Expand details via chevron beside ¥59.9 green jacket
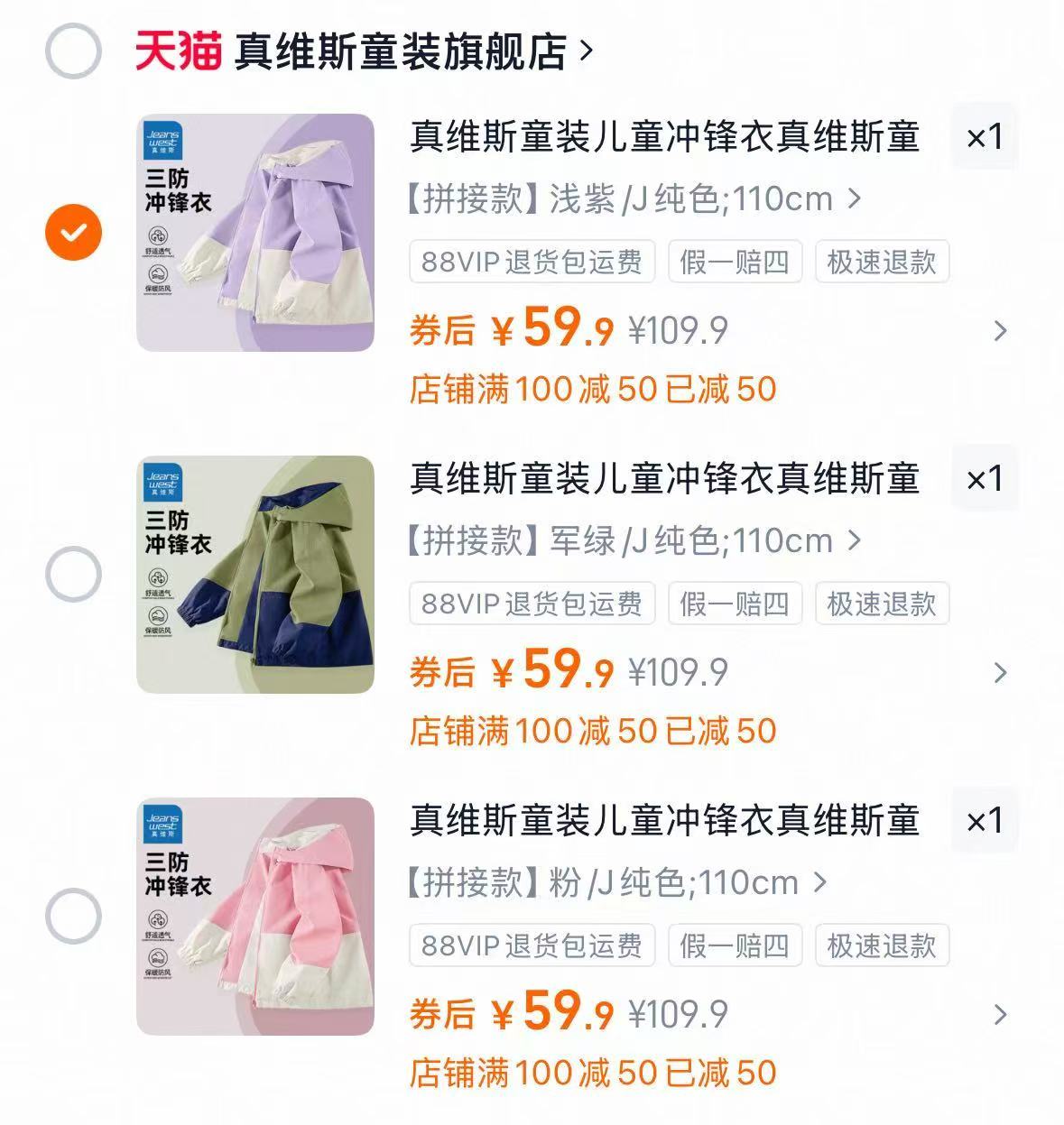 (999, 671)
